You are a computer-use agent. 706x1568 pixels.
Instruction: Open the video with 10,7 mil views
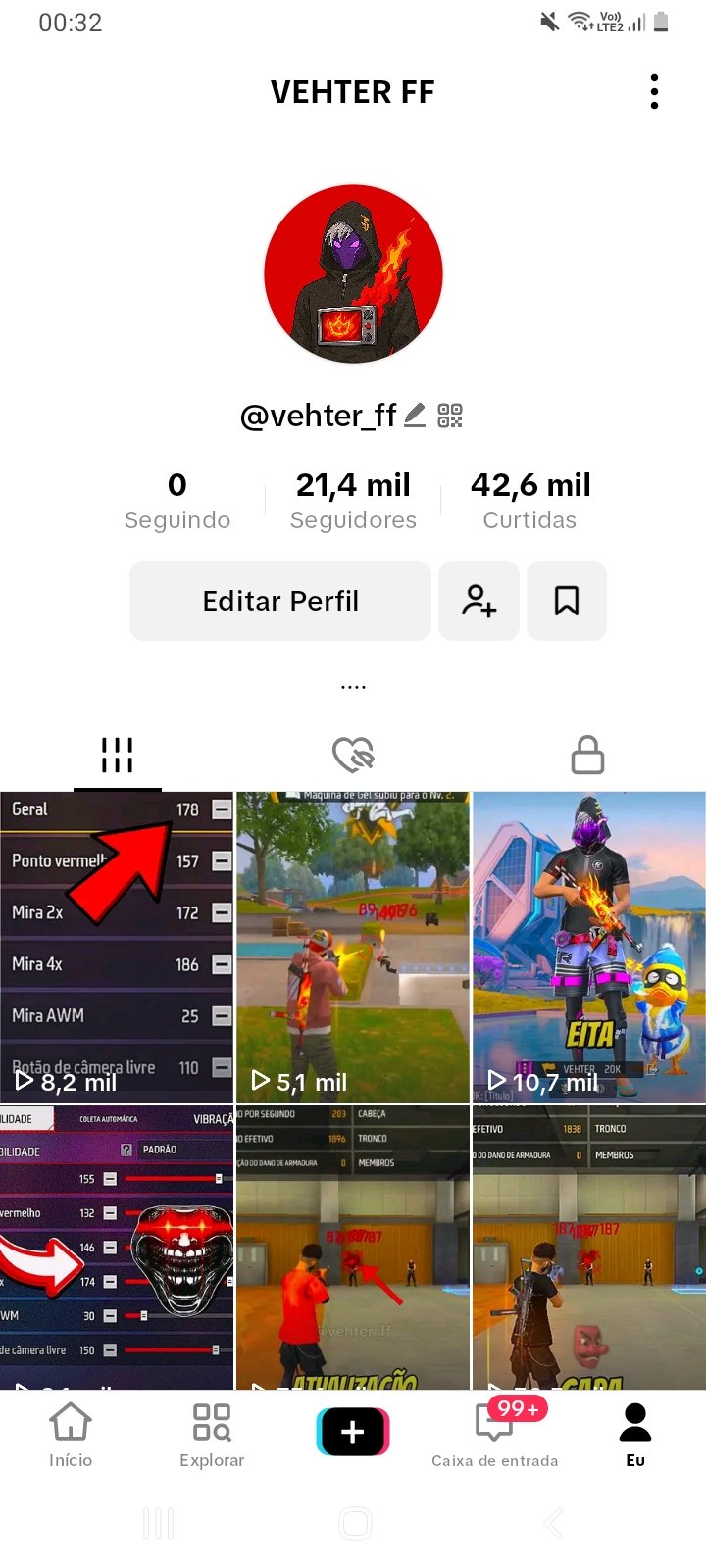589,947
